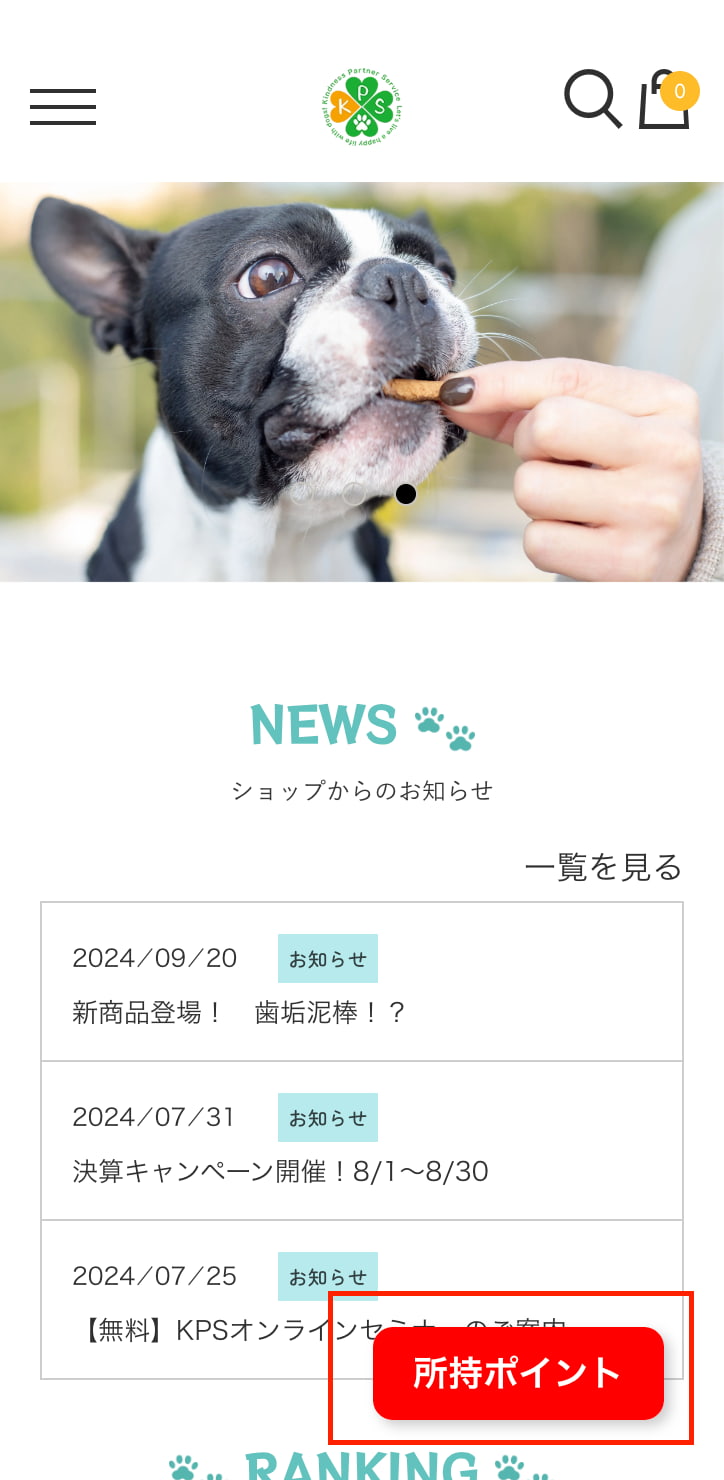Select the active third carousel dot
The width and height of the screenshot is (724, 1480).
[406, 494]
